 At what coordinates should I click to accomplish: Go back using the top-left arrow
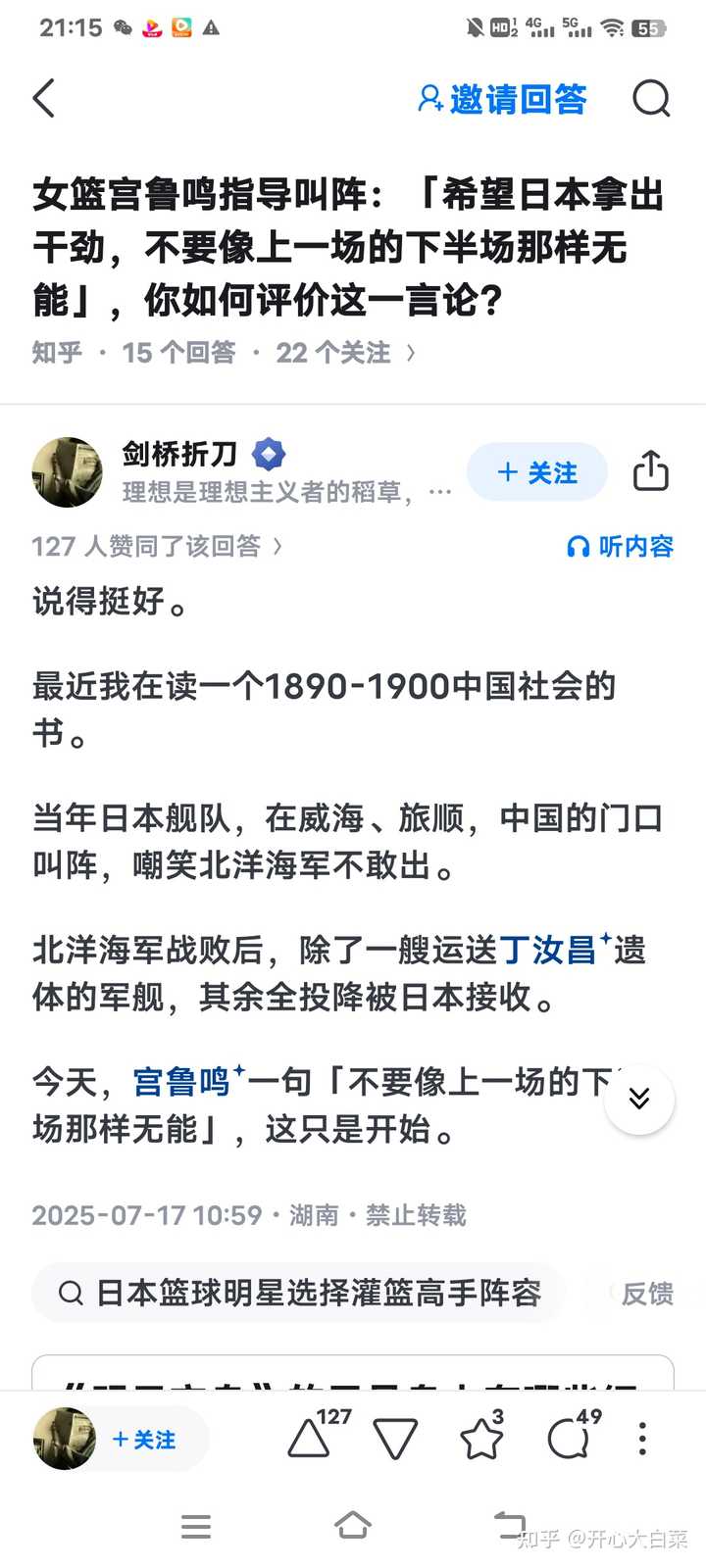point(44,99)
